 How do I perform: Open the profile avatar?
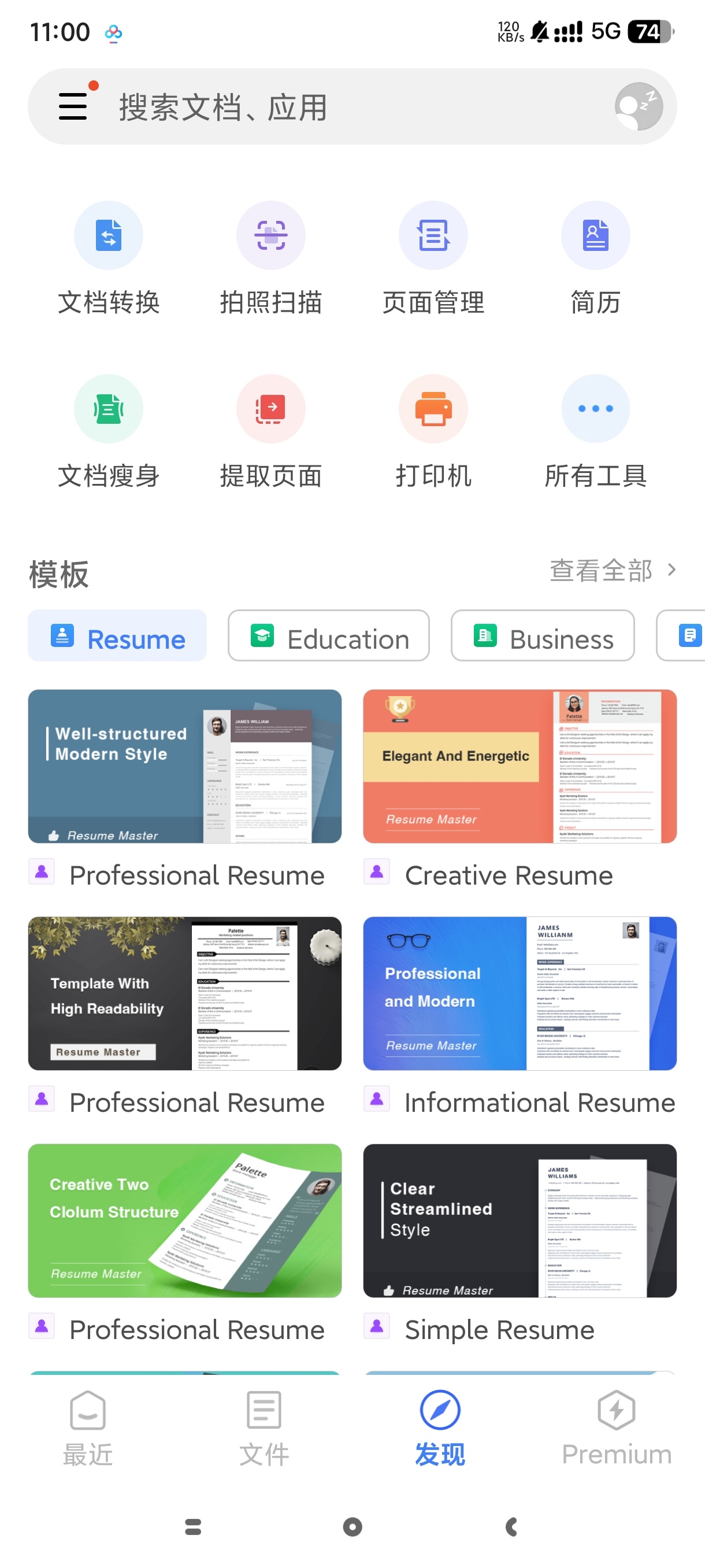638,106
